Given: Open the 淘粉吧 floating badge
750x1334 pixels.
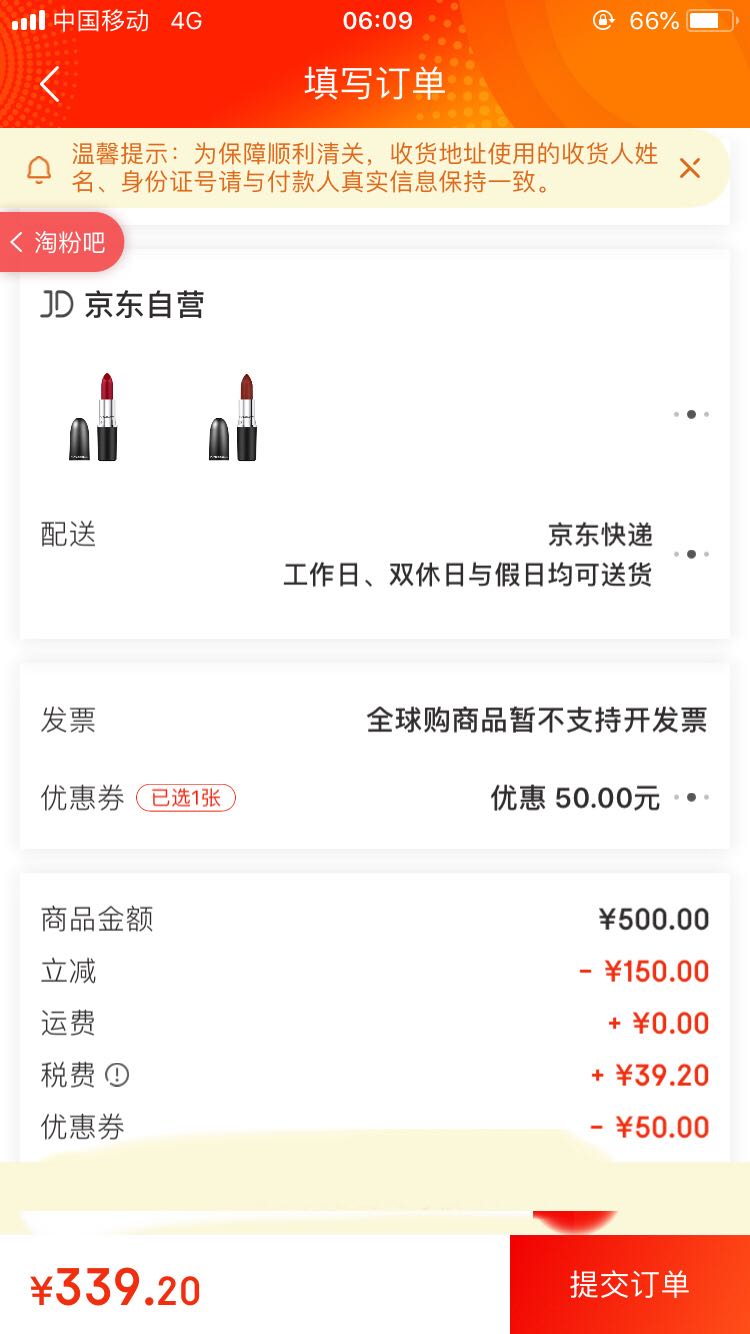Looking at the screenshot, I should pyautogui.click(x=60, y=242).
